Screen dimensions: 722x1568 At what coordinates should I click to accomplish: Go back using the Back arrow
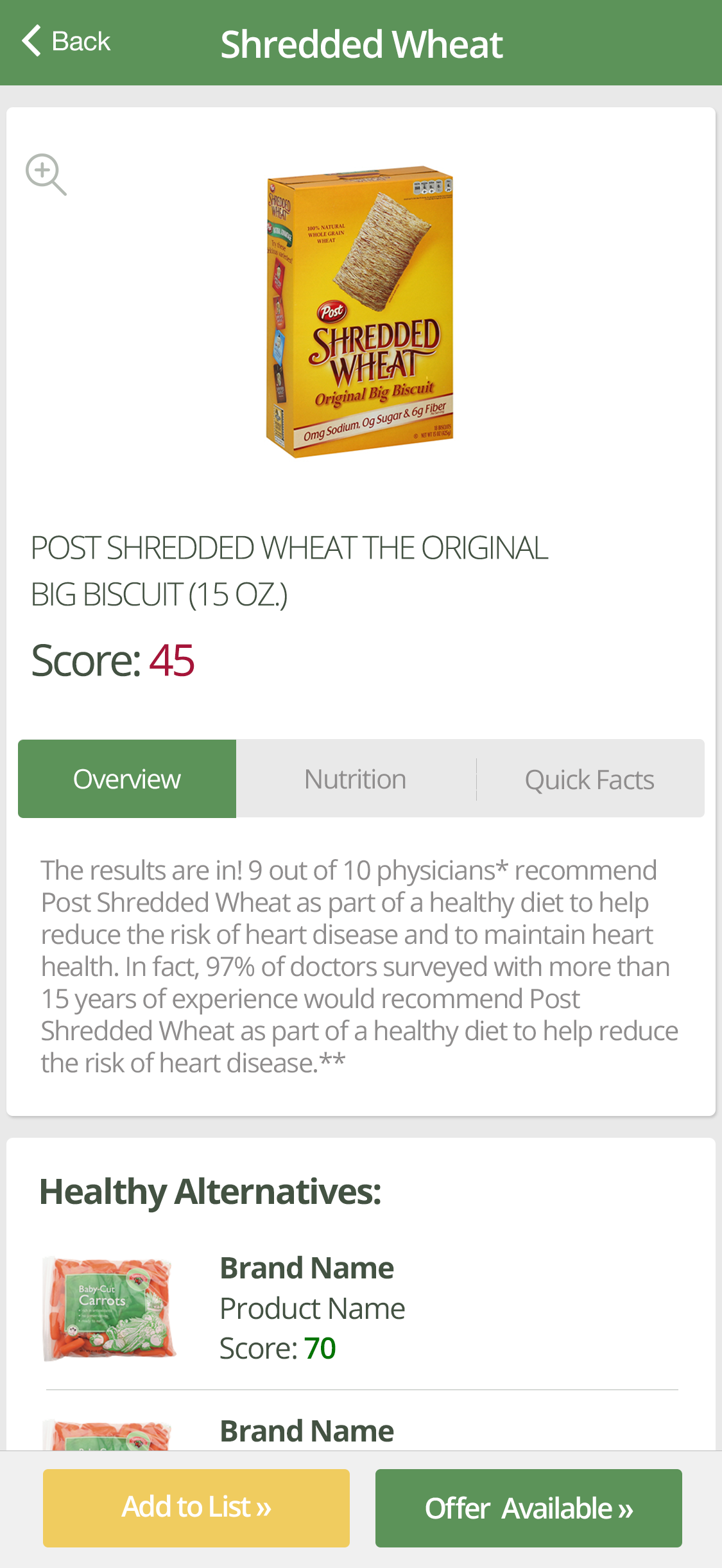pos(65,42)
